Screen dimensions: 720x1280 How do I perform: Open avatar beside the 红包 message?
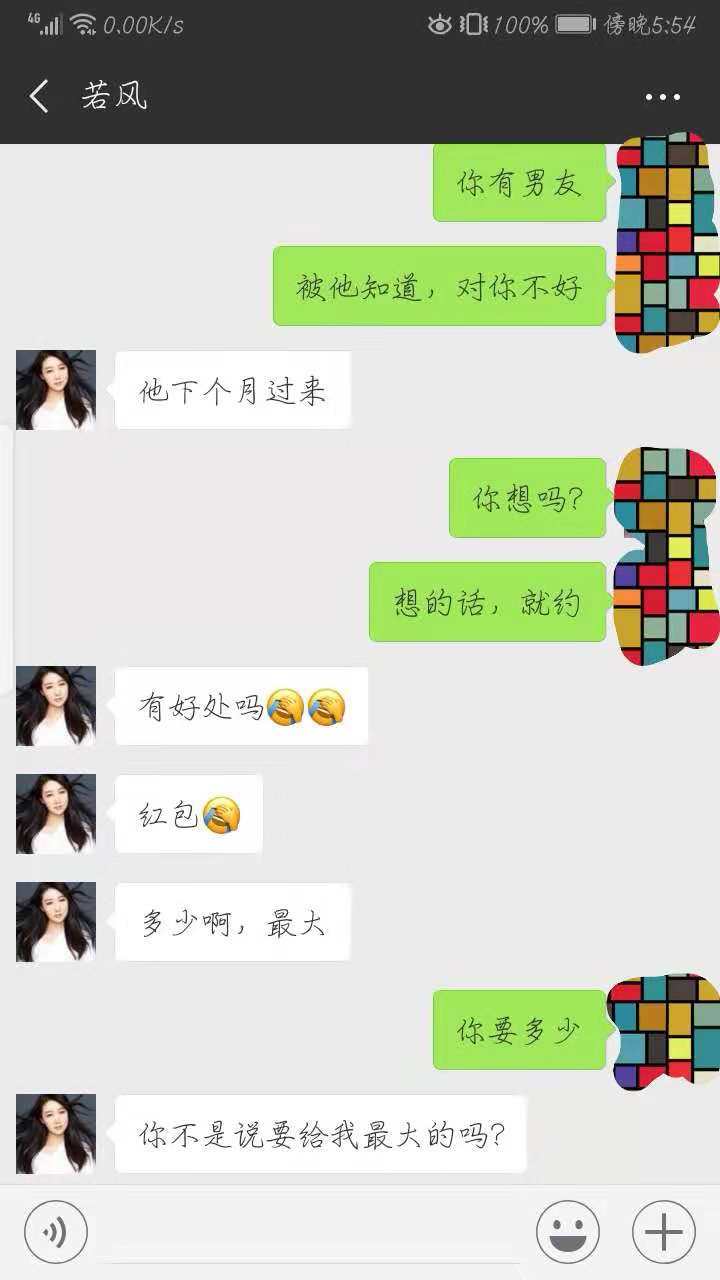pyautogui.click(x=56, y=814)
